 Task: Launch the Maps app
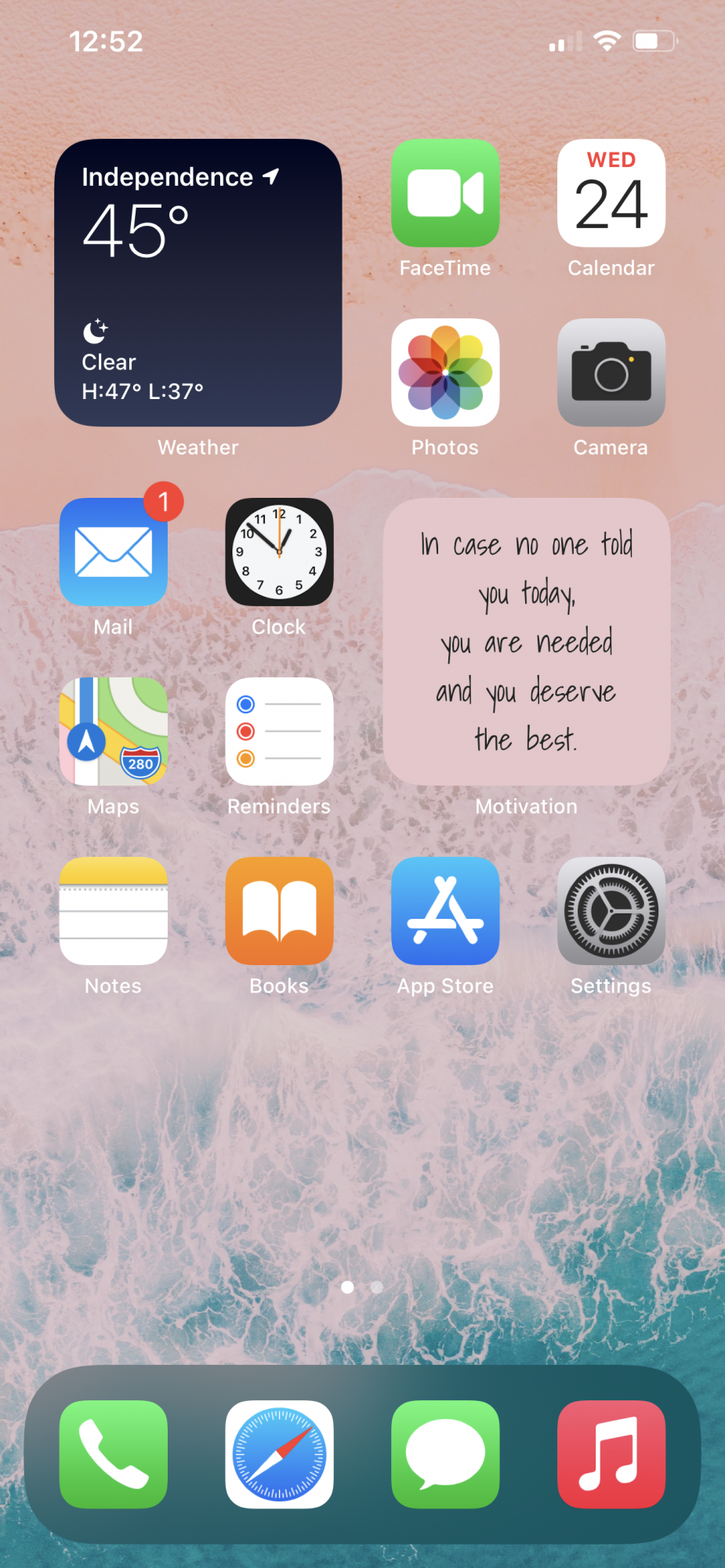coord(114,731)
